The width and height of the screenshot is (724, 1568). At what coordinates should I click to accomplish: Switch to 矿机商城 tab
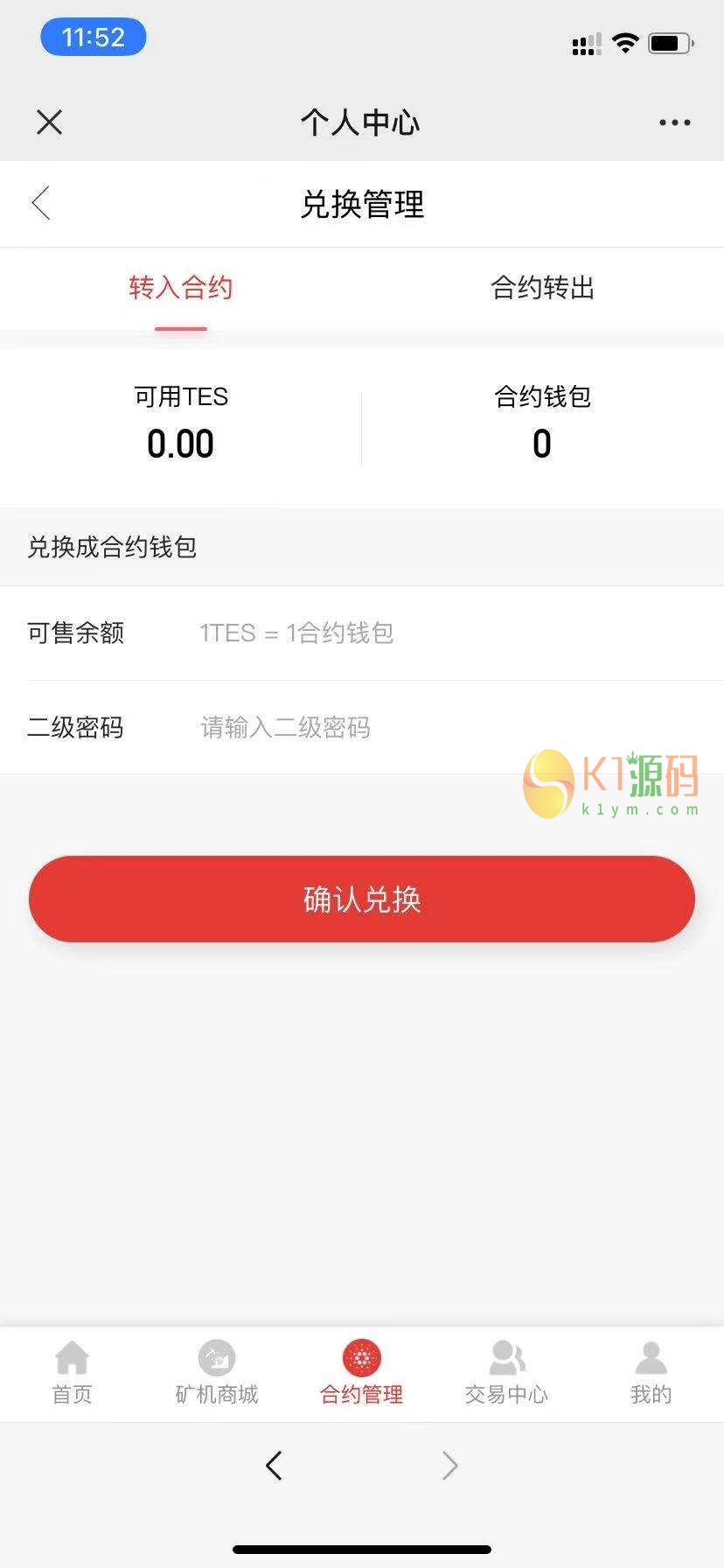point(217,1373)
